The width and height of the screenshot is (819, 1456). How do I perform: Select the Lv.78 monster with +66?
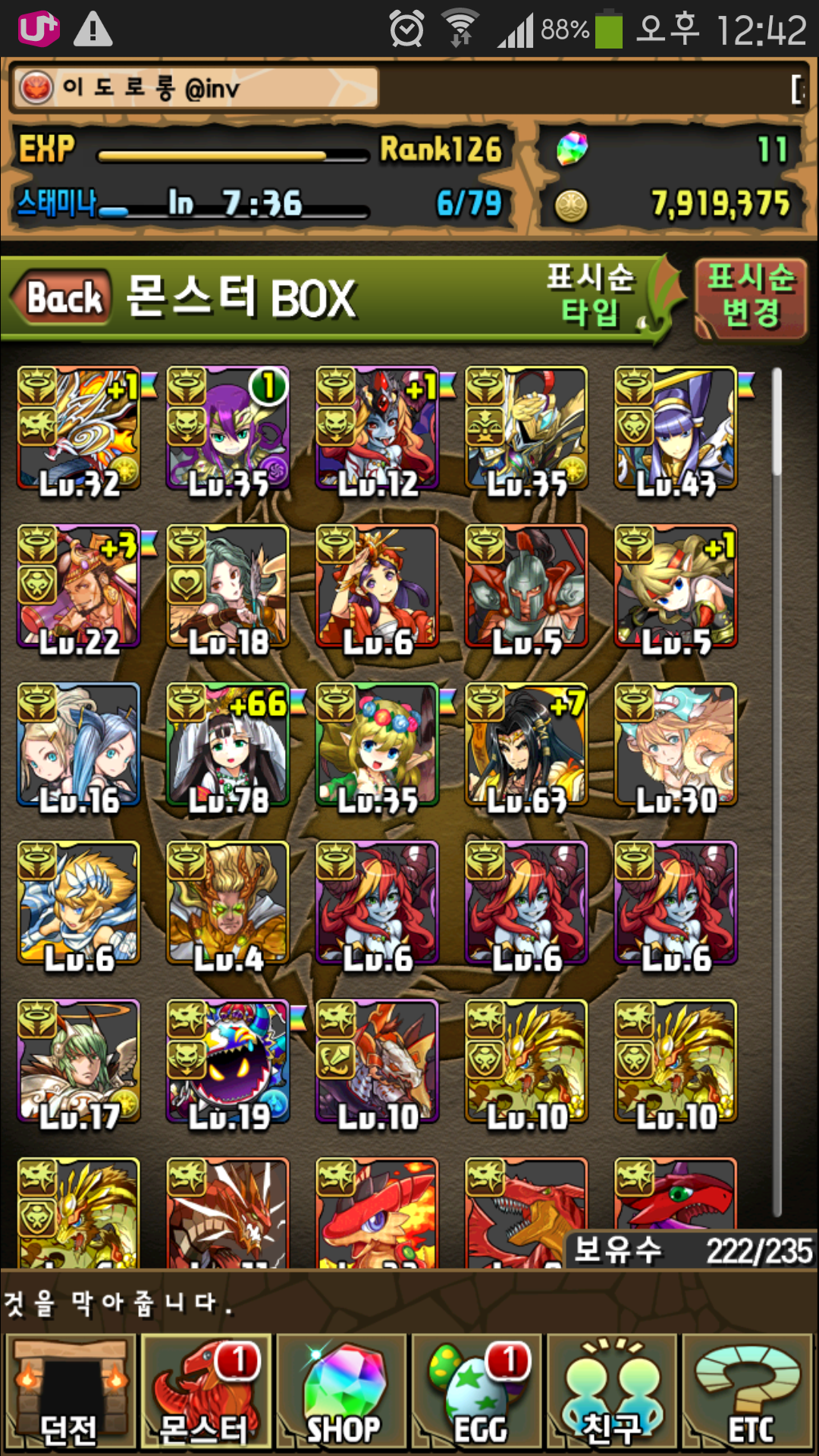pyautogui.click(x=228, y=745)
